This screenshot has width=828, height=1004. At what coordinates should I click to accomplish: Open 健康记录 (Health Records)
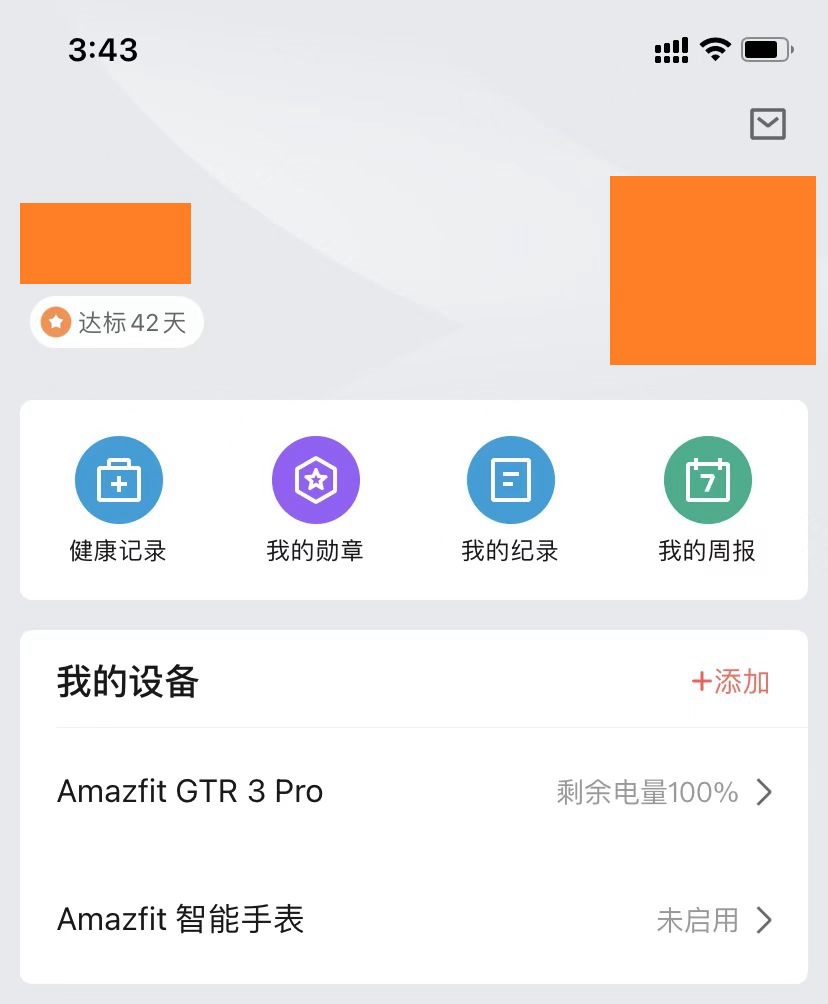118,497
